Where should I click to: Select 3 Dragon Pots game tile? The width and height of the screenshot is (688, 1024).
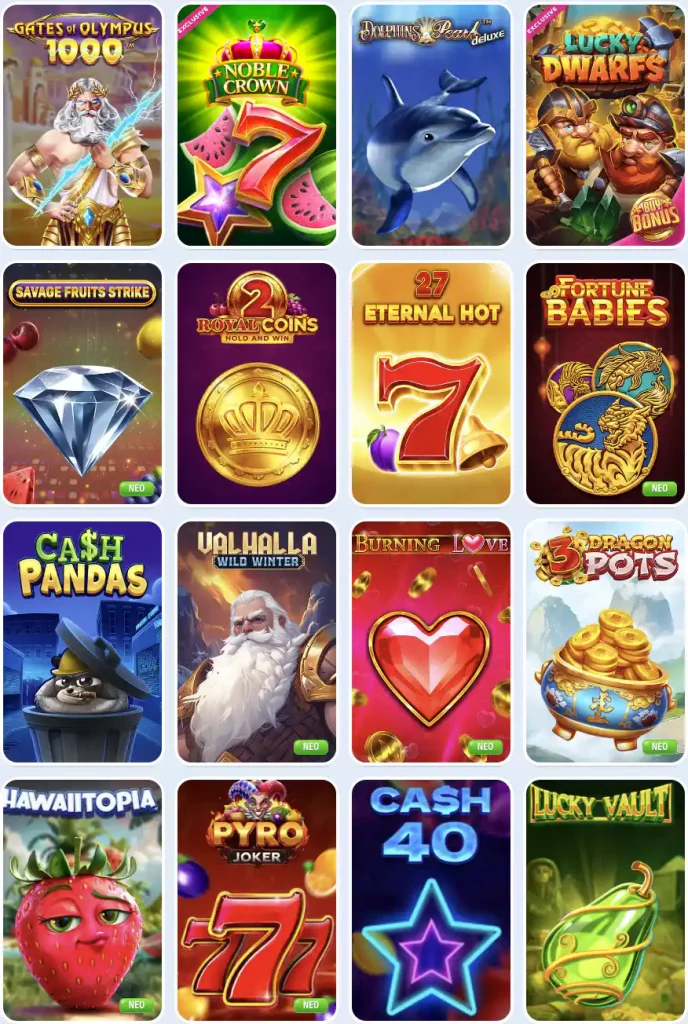point(605,641)
